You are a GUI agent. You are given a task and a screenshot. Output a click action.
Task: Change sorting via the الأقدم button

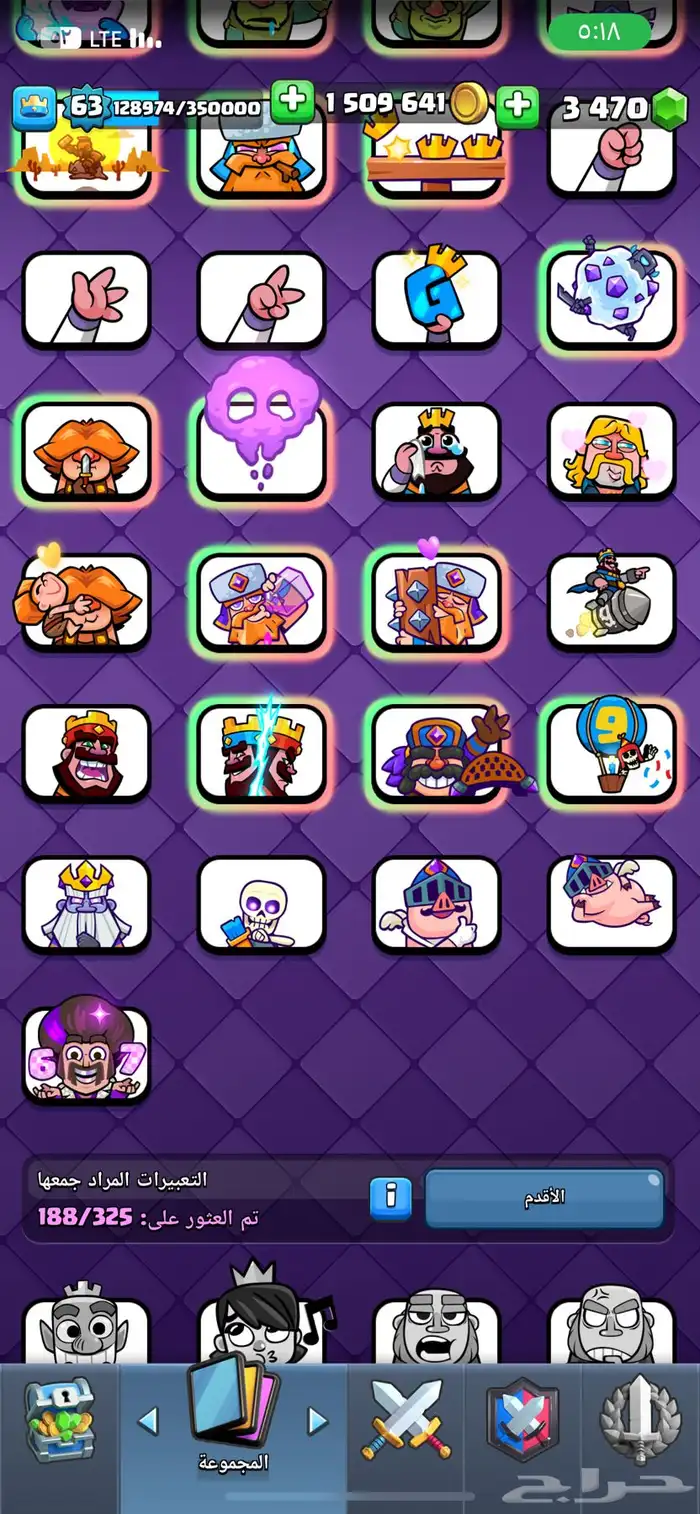tap(544, 1198)
